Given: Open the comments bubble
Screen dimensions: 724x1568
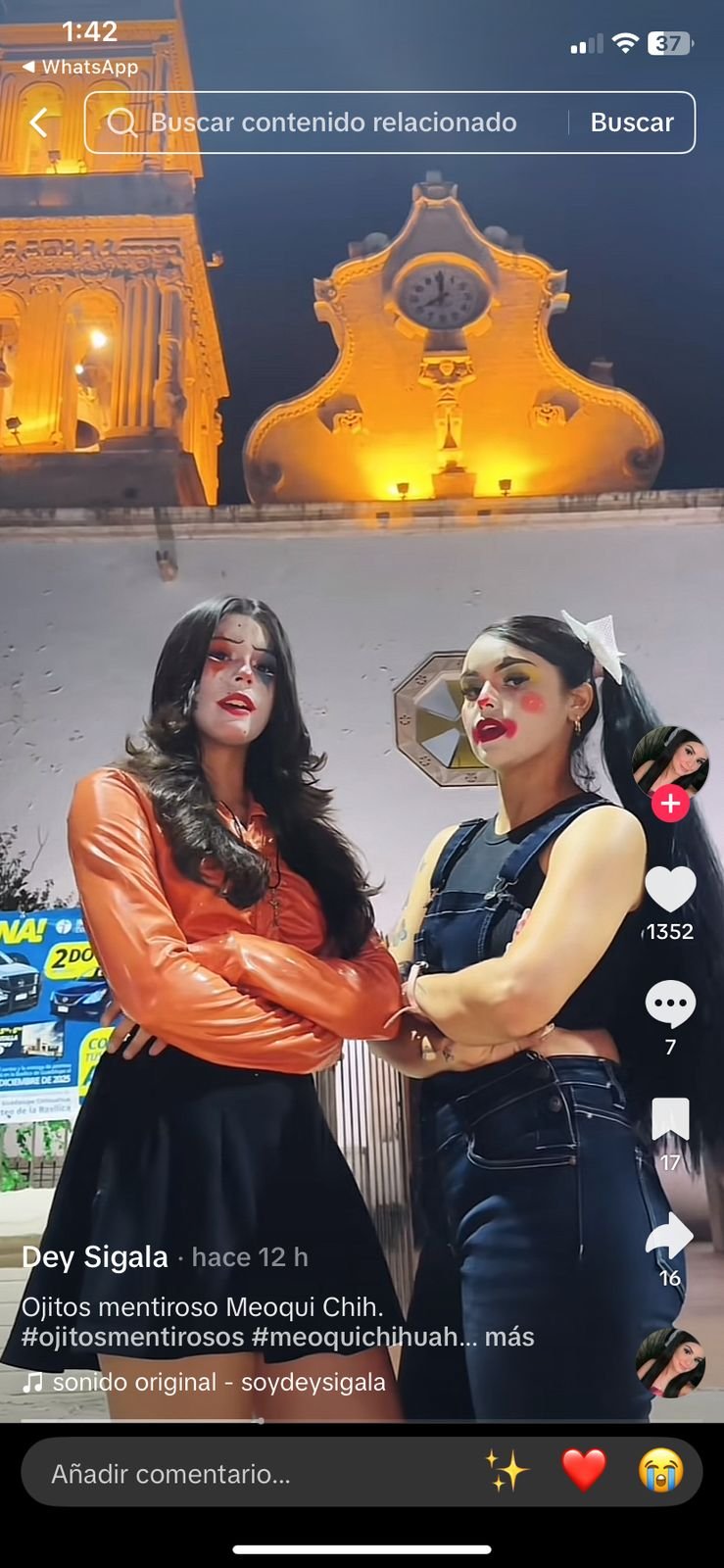Looking at the screenshot, I should pyautogui.click(x=670, y=1004).
